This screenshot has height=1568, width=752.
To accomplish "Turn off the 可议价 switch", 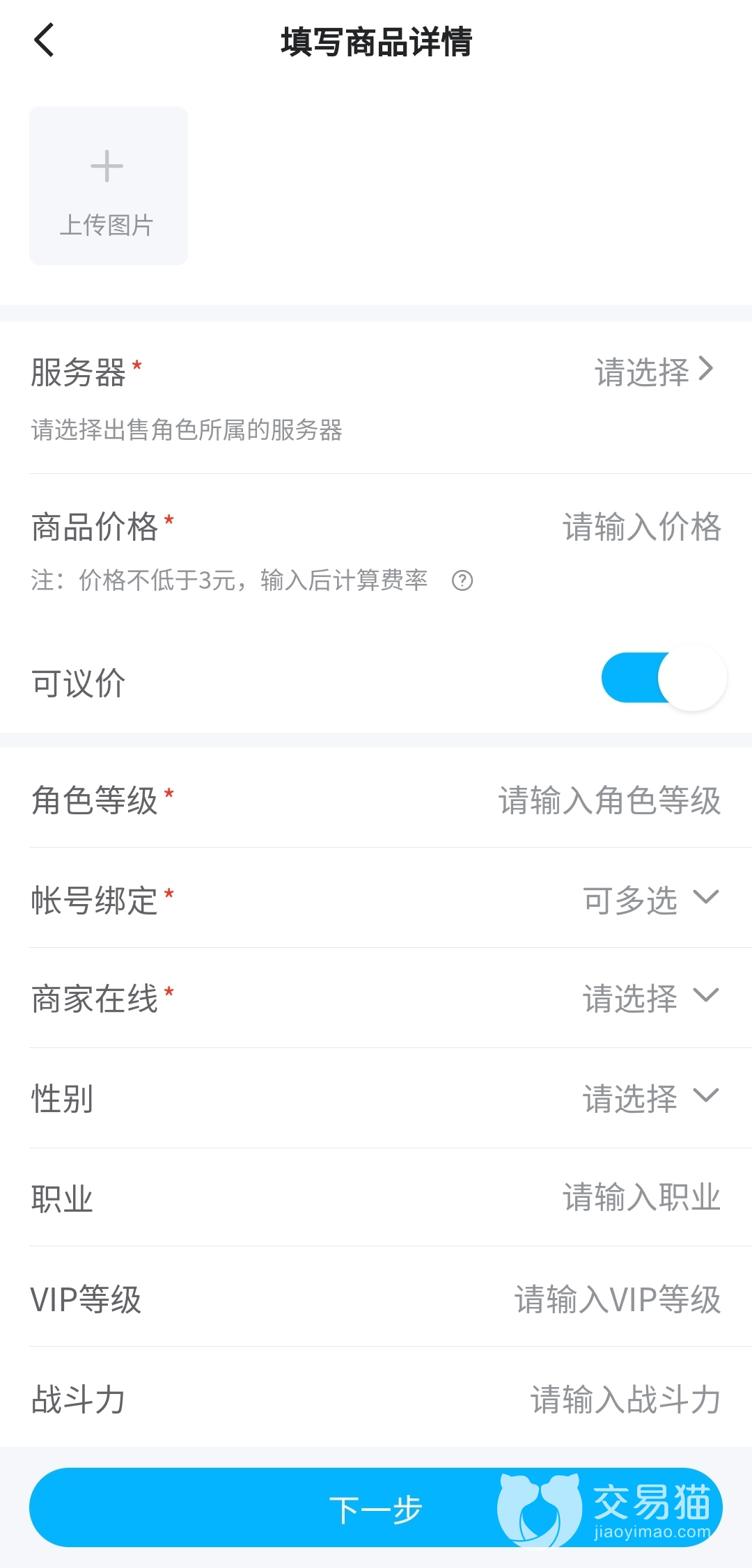I will point(664,679).
